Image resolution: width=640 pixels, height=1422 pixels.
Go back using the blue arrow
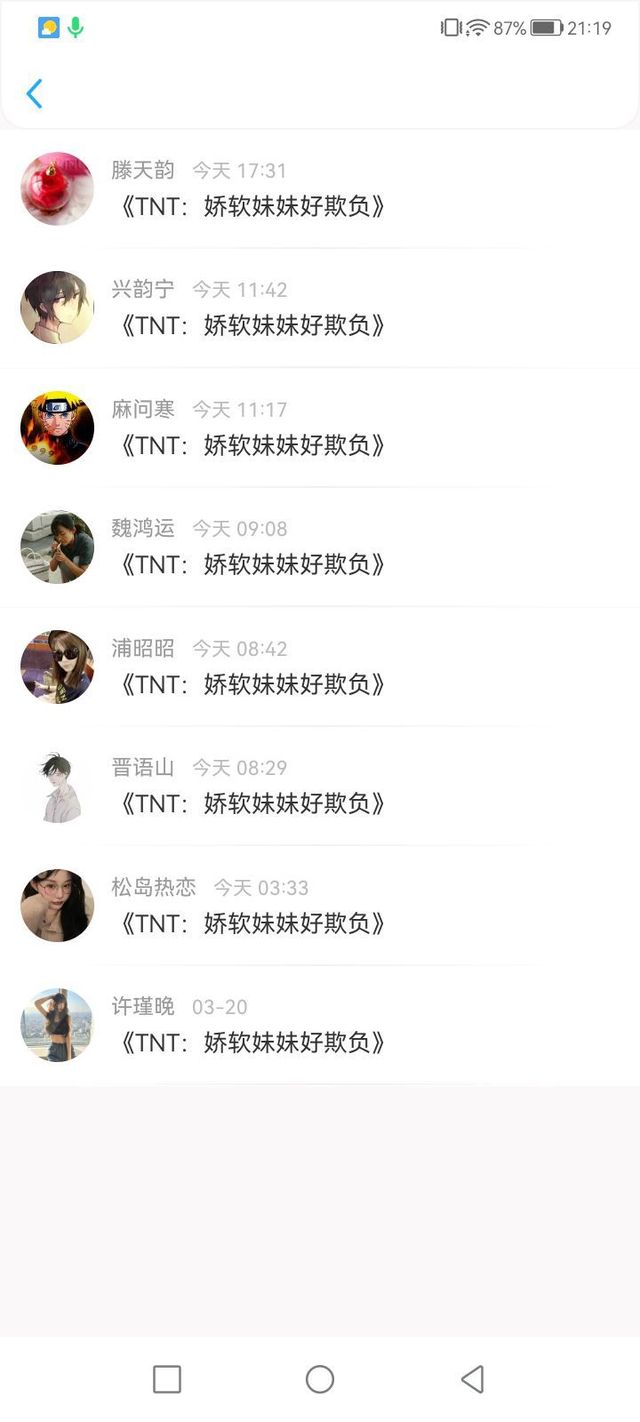(34, 94)
